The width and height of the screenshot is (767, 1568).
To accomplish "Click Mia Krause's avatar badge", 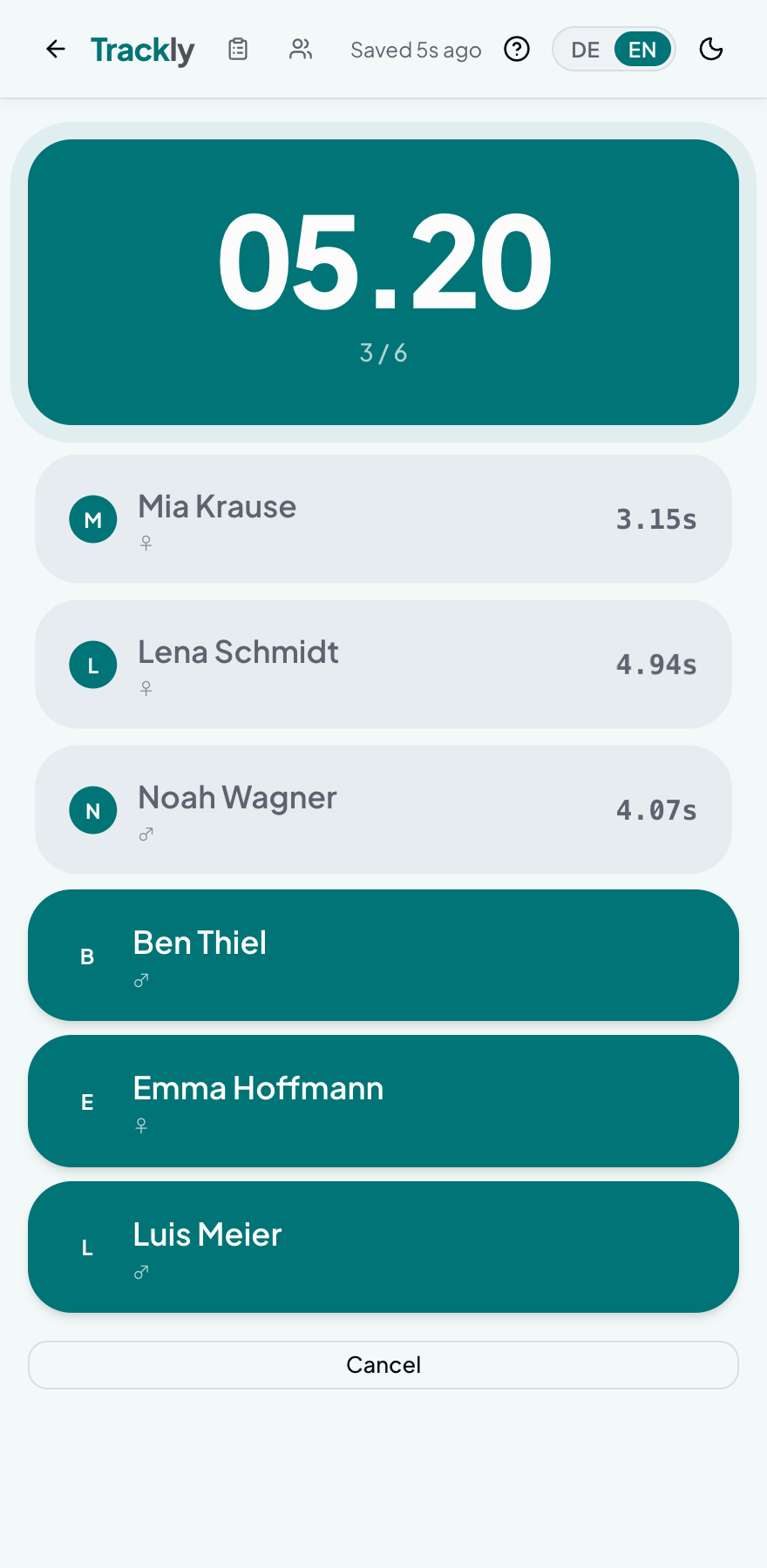I will pos(93,519).
